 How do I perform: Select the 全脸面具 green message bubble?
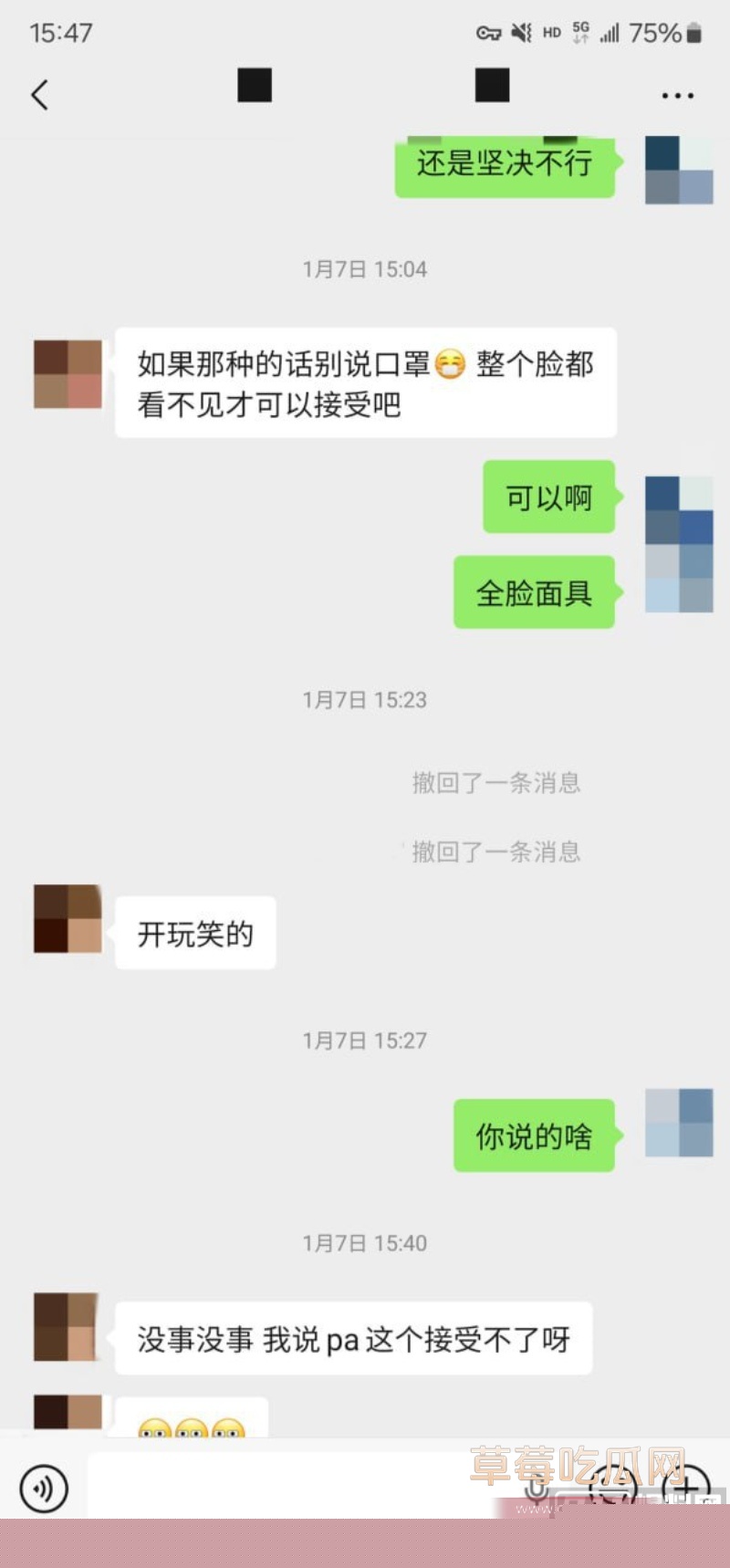point(533,592)
